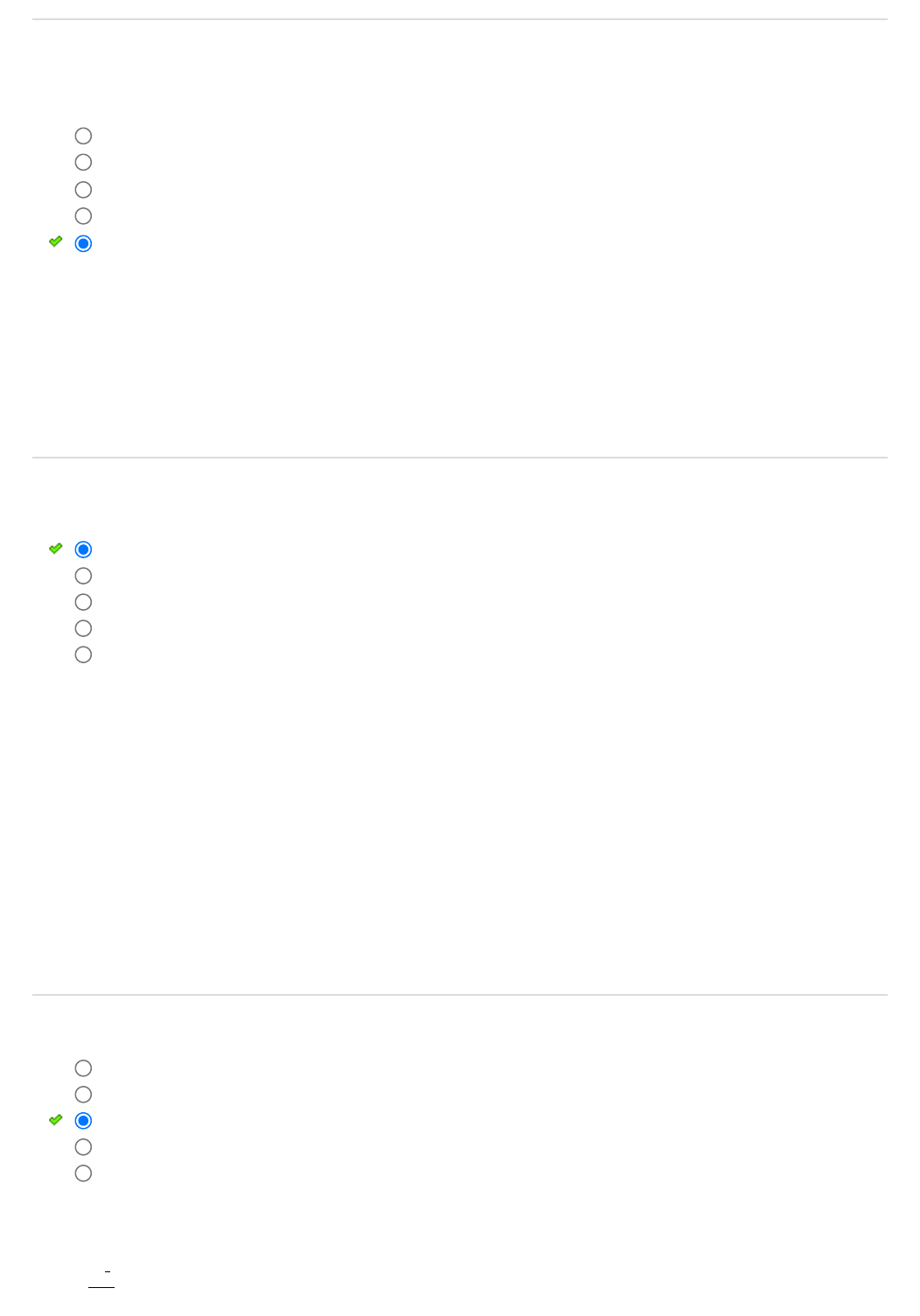Pick fourth radio option in the bottom question
The width and height of the screenshot is (920, 1316).
coord(83,1147)
